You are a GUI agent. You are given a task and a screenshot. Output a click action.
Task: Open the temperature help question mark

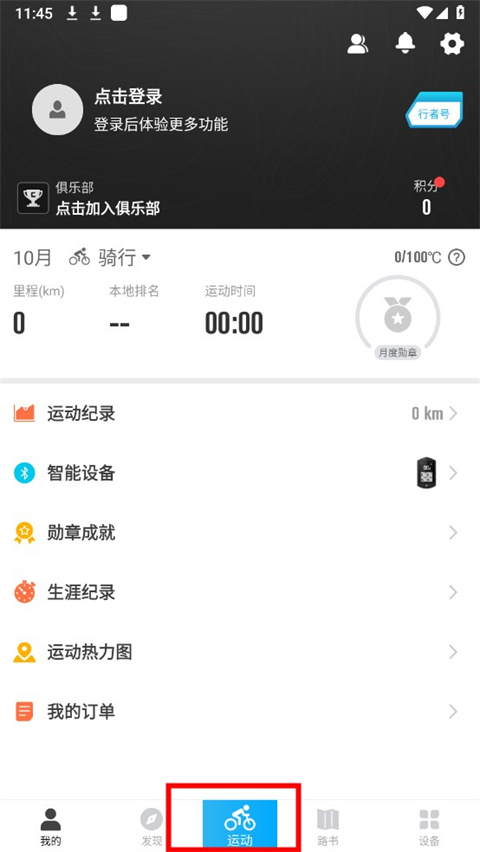click(456, 257)
